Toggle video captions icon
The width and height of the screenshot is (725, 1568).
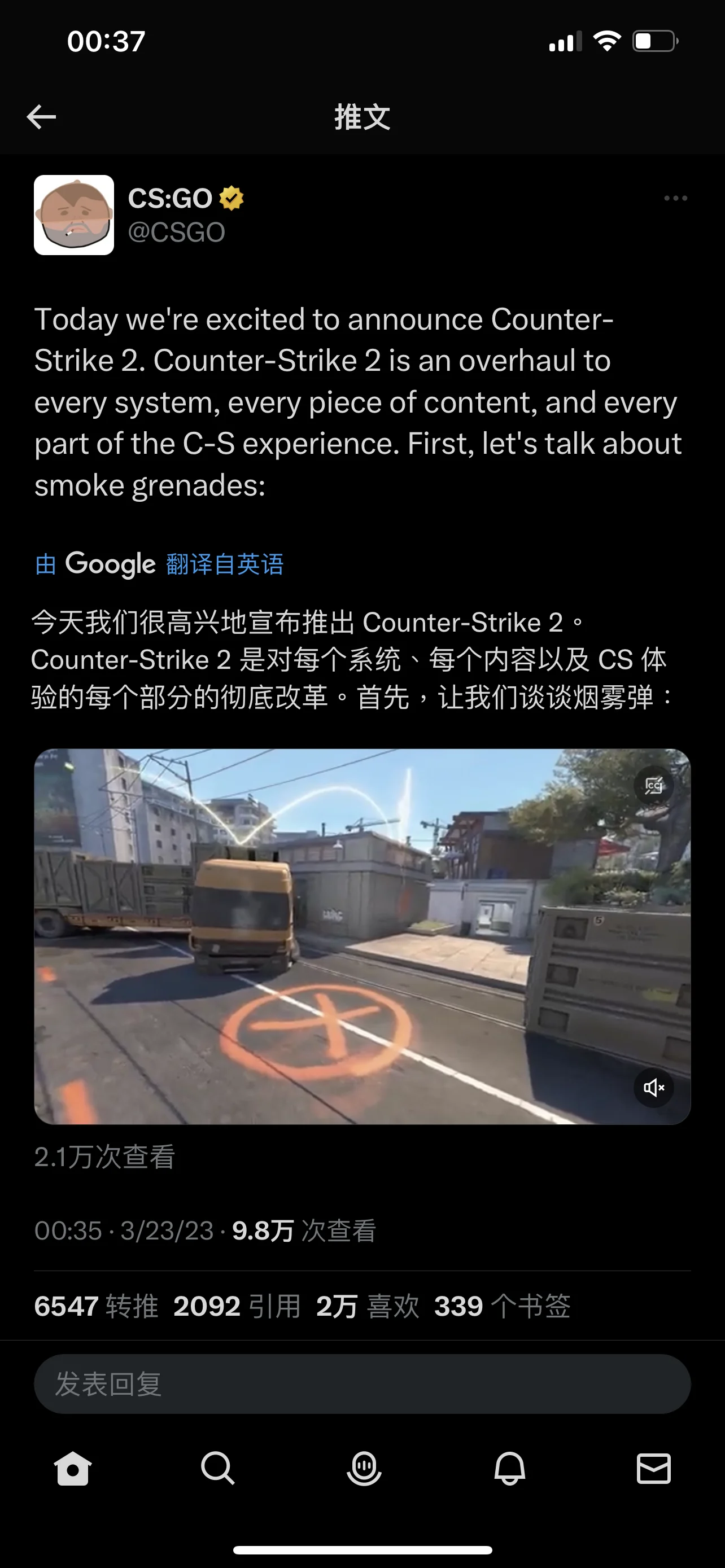653,786
